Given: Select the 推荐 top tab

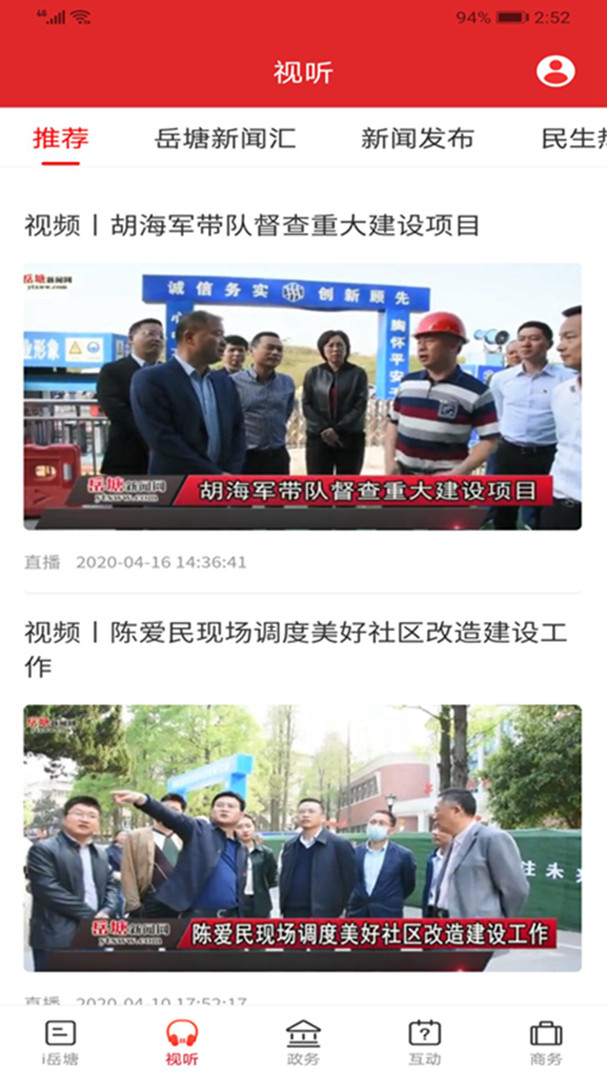Looking at the screenshot, I should [61, 138].
